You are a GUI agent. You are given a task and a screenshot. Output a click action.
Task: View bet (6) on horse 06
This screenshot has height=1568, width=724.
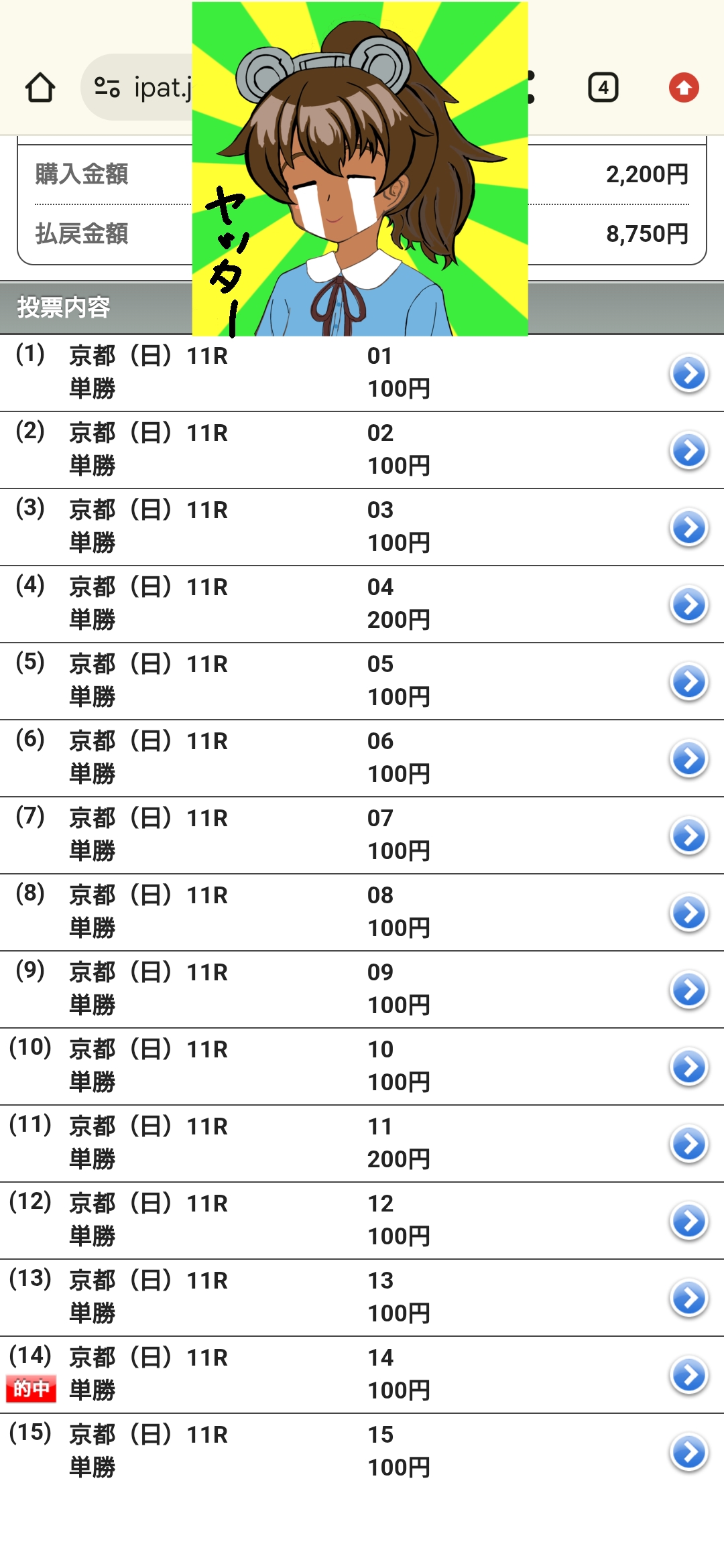(x=688, y=759)
